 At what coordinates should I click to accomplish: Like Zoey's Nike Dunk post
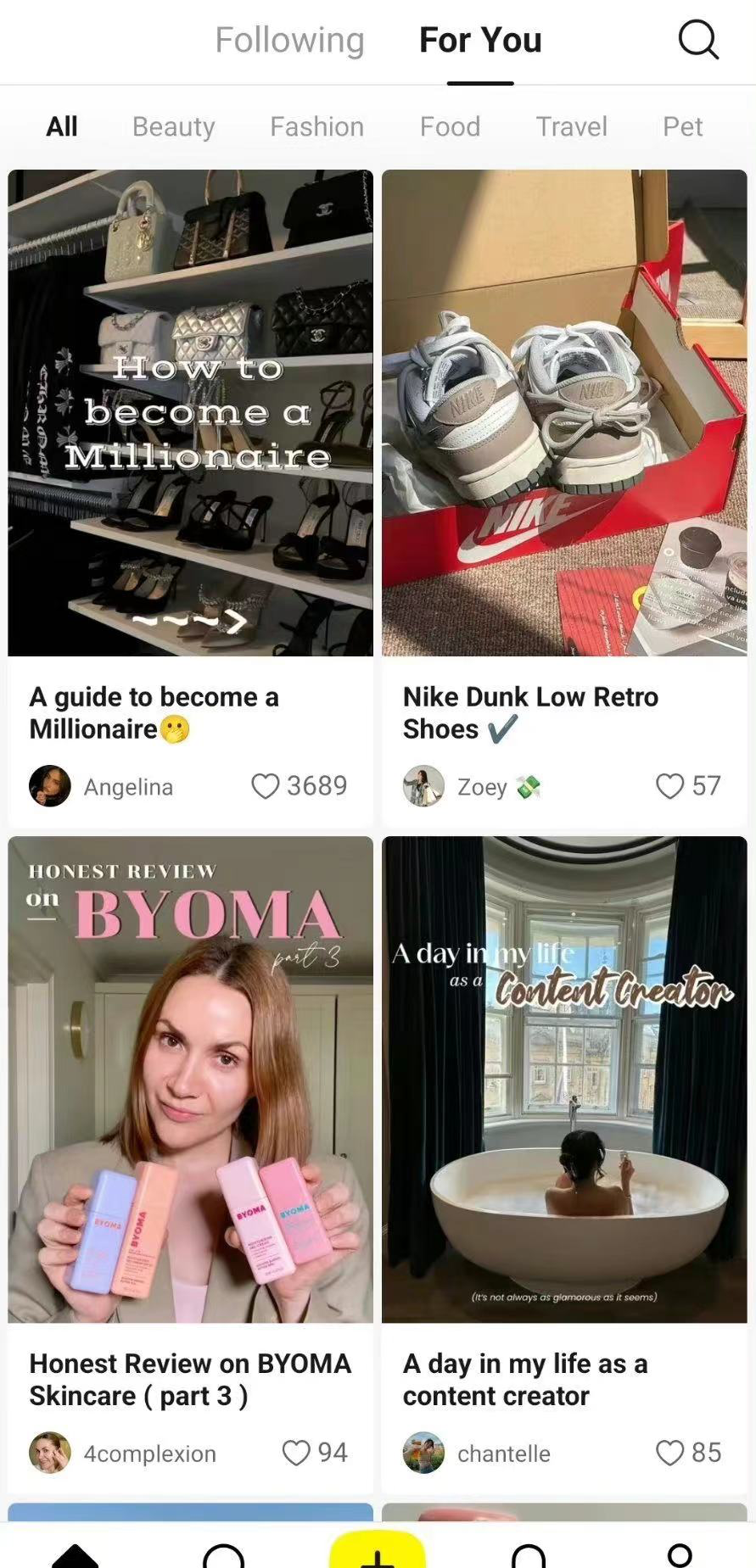click(669, 786)
